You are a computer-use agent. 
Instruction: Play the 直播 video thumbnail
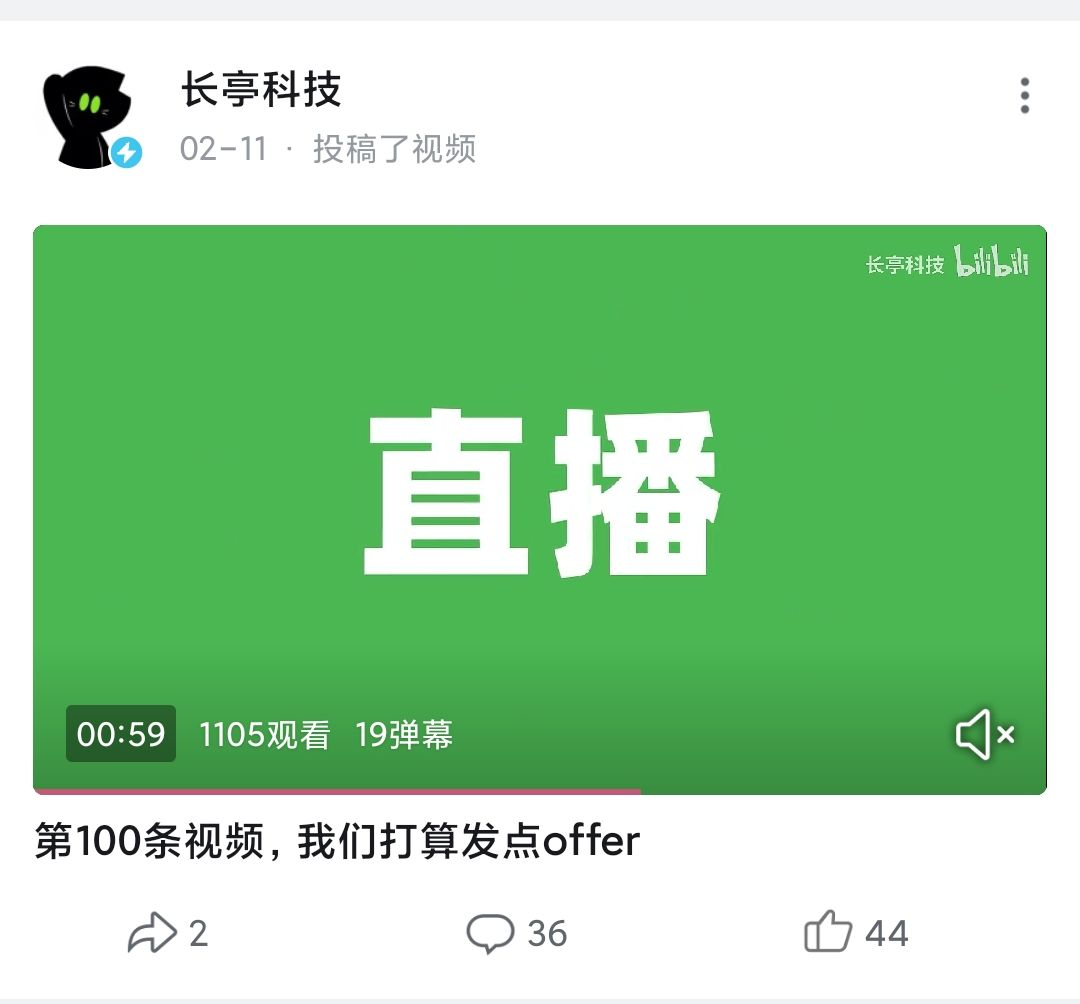[540, 495]
